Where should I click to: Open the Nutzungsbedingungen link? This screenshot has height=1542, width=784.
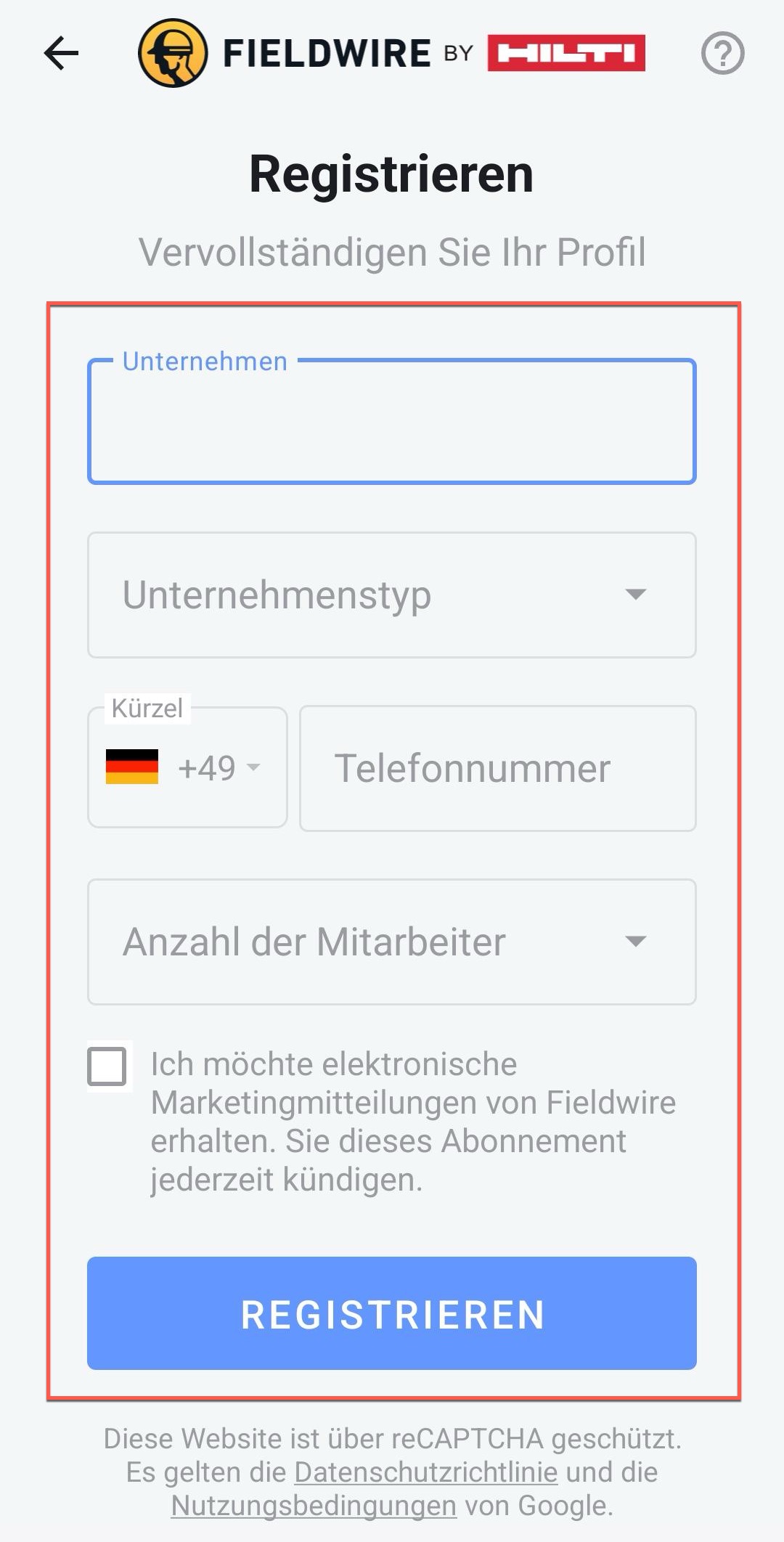coord(314,1506)
